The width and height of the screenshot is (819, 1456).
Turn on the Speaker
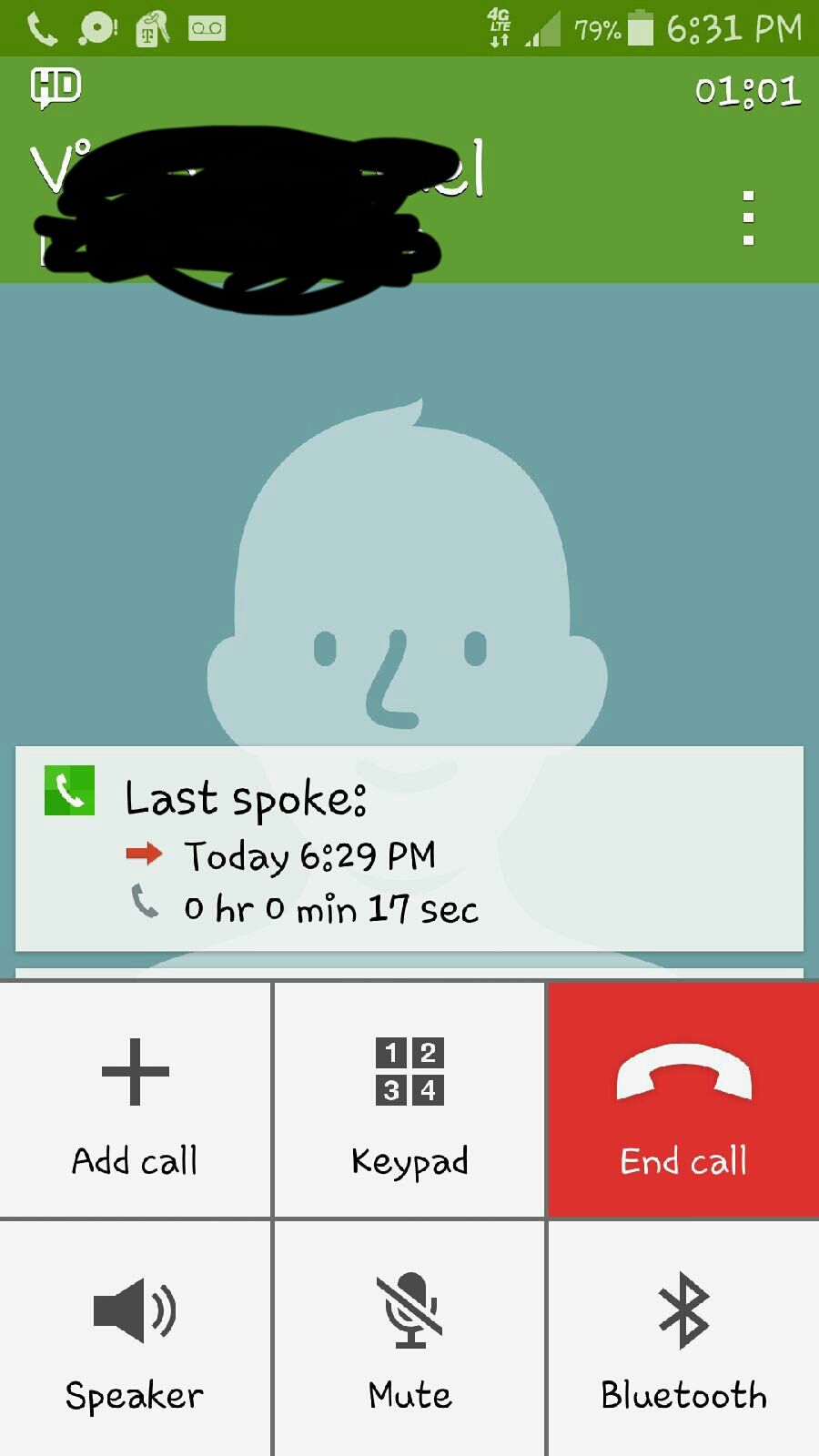(x=135, y=1340)
